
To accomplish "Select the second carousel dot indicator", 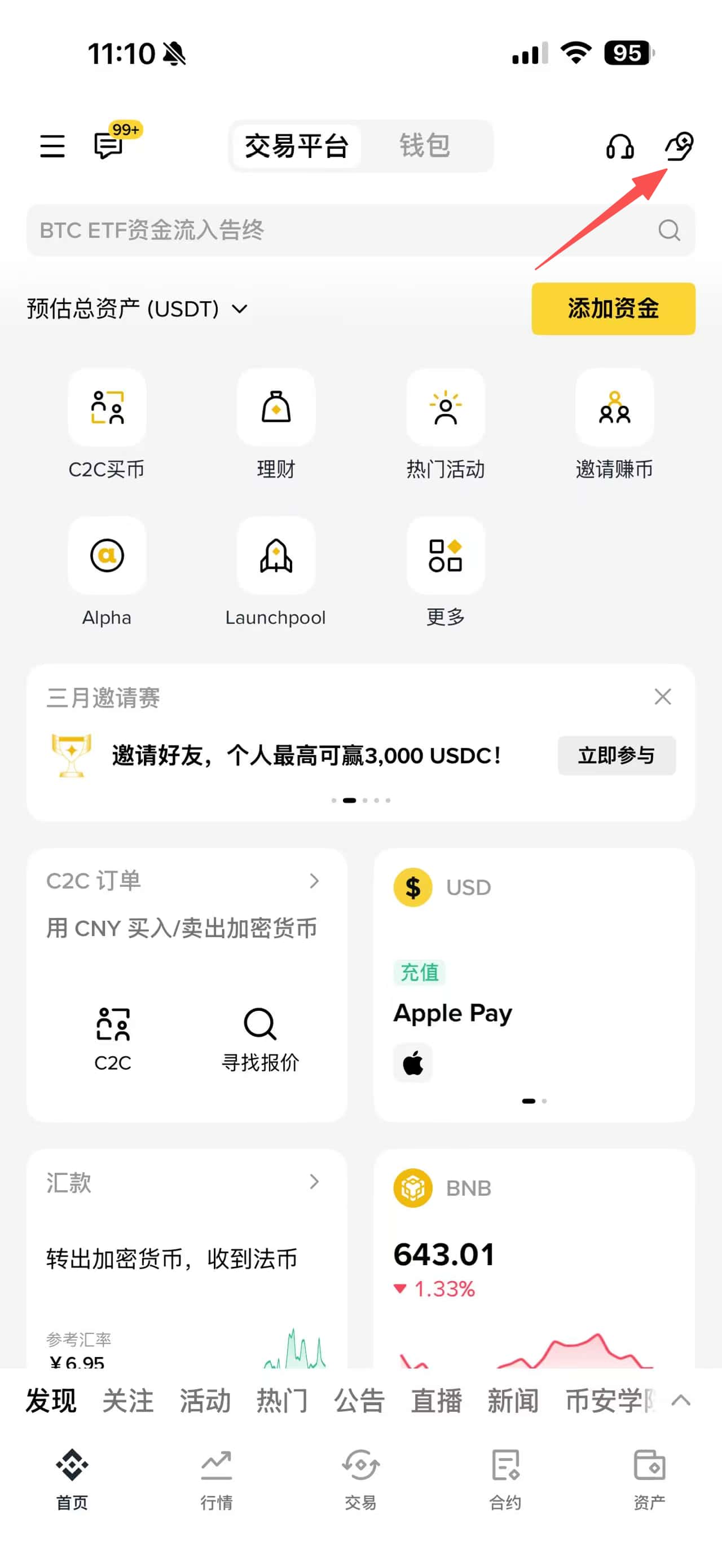I will [351, 800].
